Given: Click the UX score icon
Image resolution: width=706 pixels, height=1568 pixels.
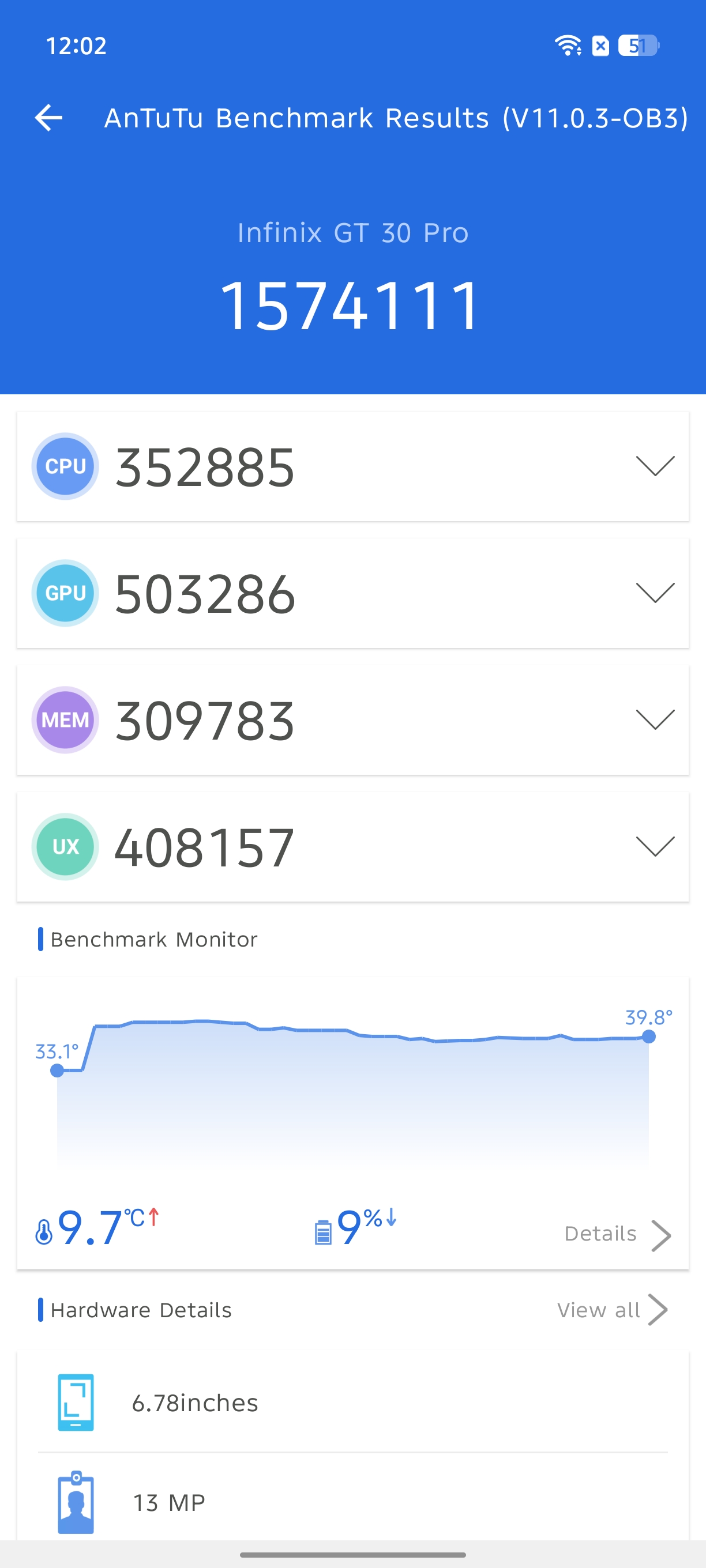Looking at the screenshot, I should click(x=65, y=846).
